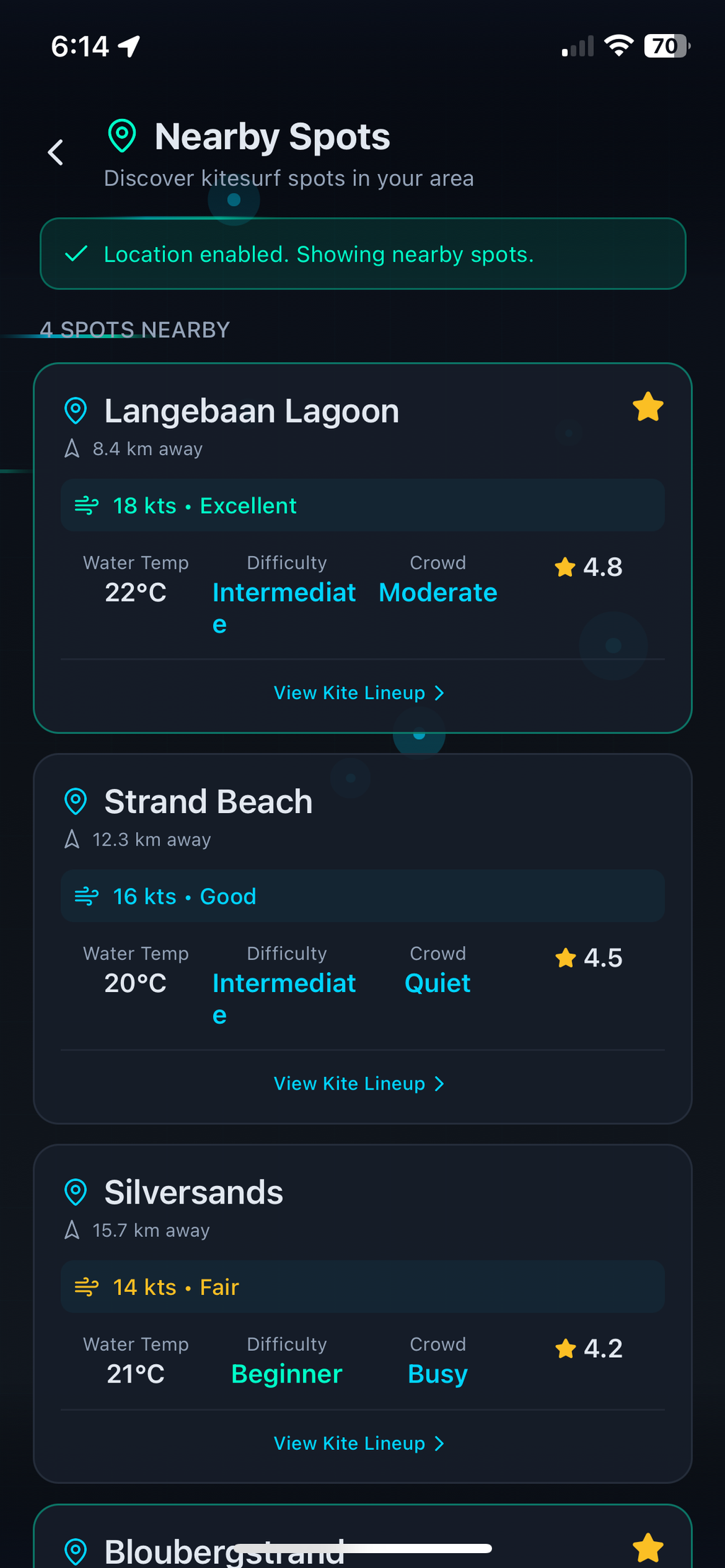Image resolution: width=725 pixels, height=1568 pixels.
Task: Tap the wind icon on the 18 kts badge
Action: coord(86,505)
